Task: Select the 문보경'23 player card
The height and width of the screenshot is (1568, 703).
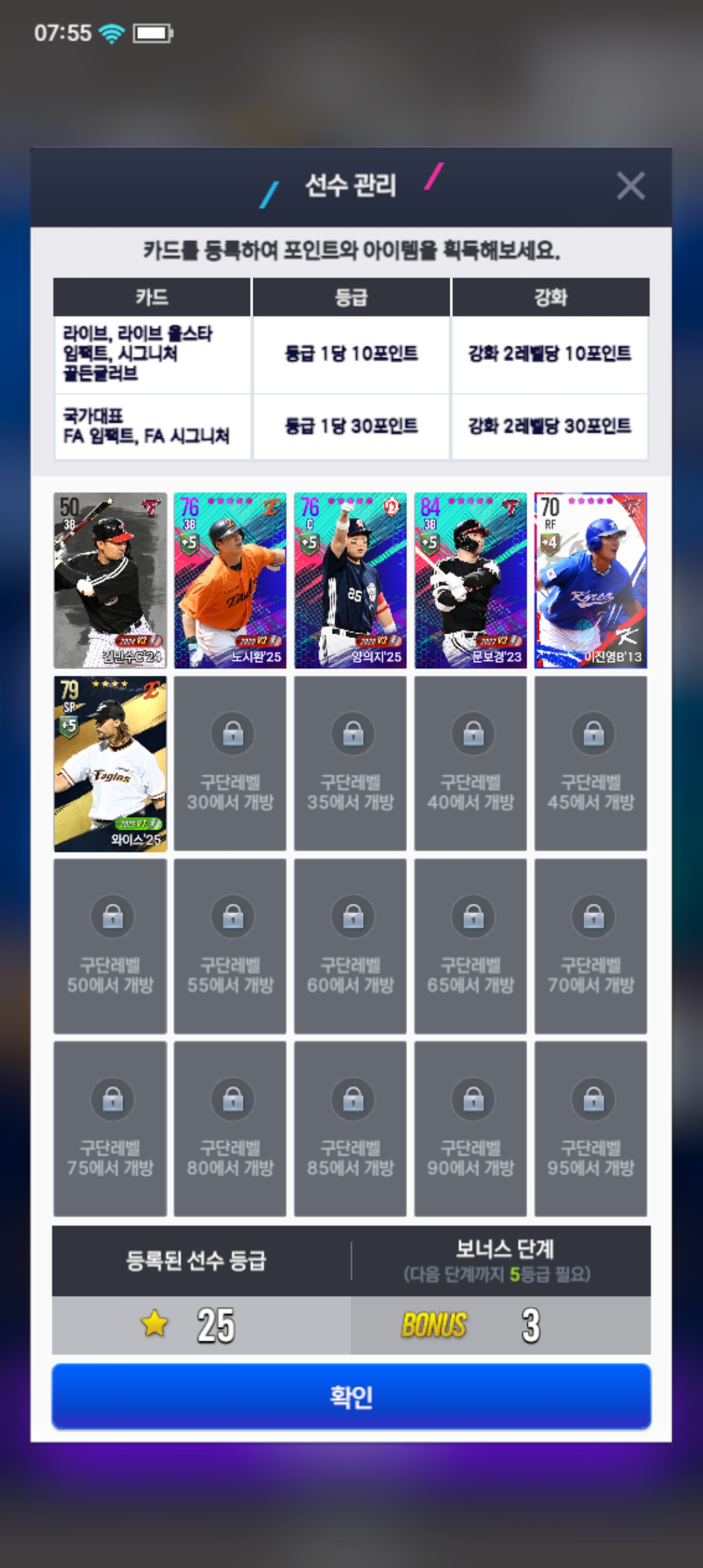Action: point(471,580)
